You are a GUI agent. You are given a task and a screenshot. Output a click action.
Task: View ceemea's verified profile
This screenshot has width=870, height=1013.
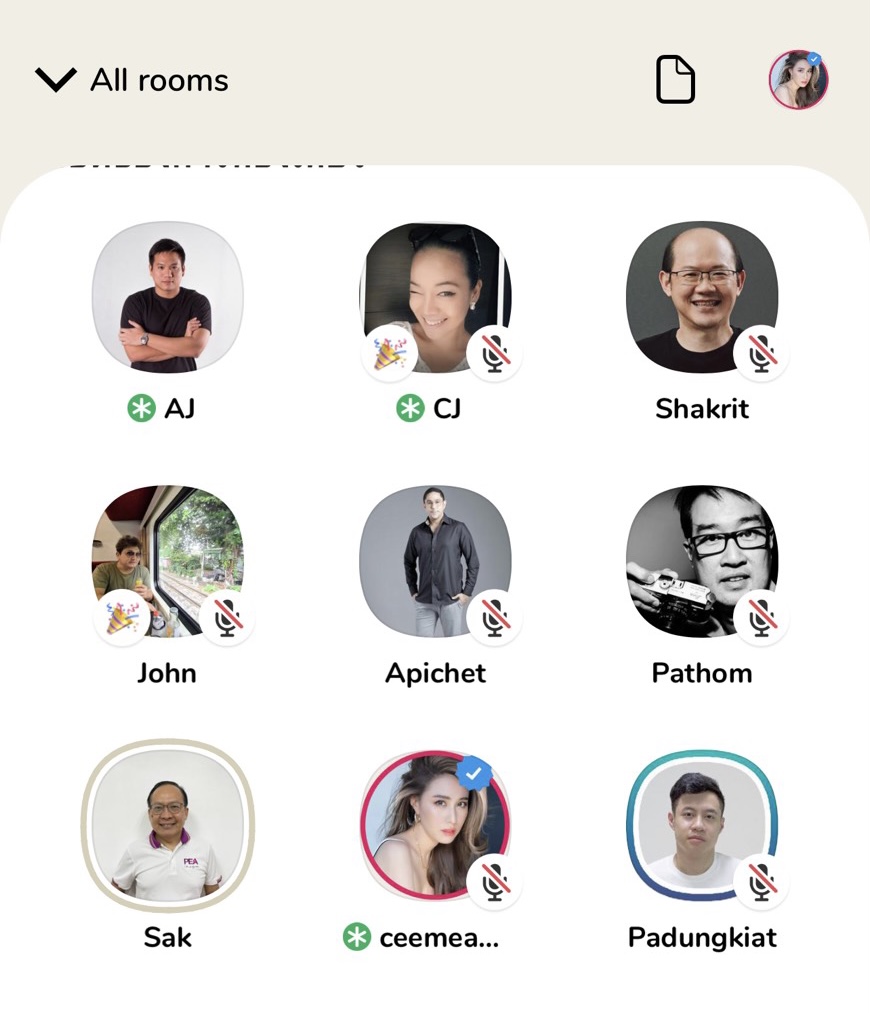pos(435,826)
